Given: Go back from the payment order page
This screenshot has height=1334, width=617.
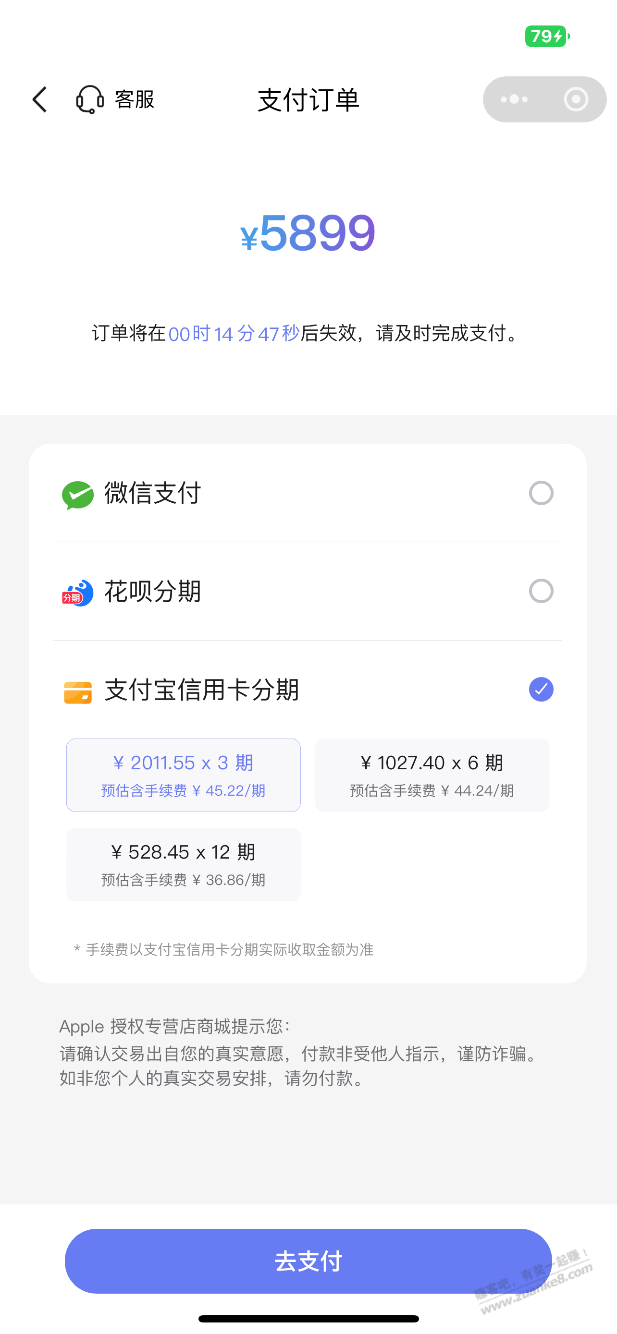Looking at the screenshot, I should tap(40, 100).
